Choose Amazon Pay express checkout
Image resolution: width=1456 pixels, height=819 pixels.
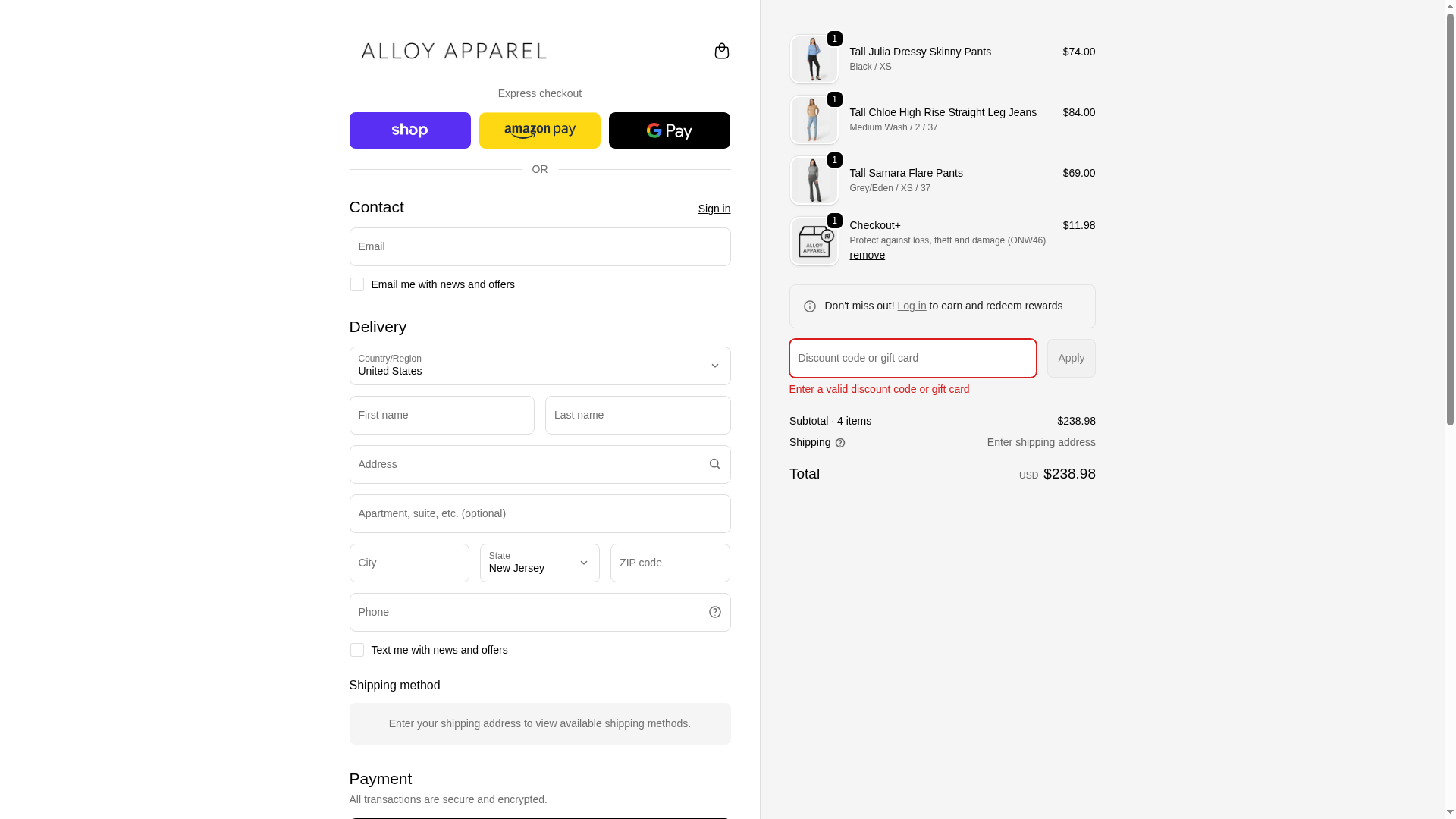pyautogui.click(x=539, y=130)
